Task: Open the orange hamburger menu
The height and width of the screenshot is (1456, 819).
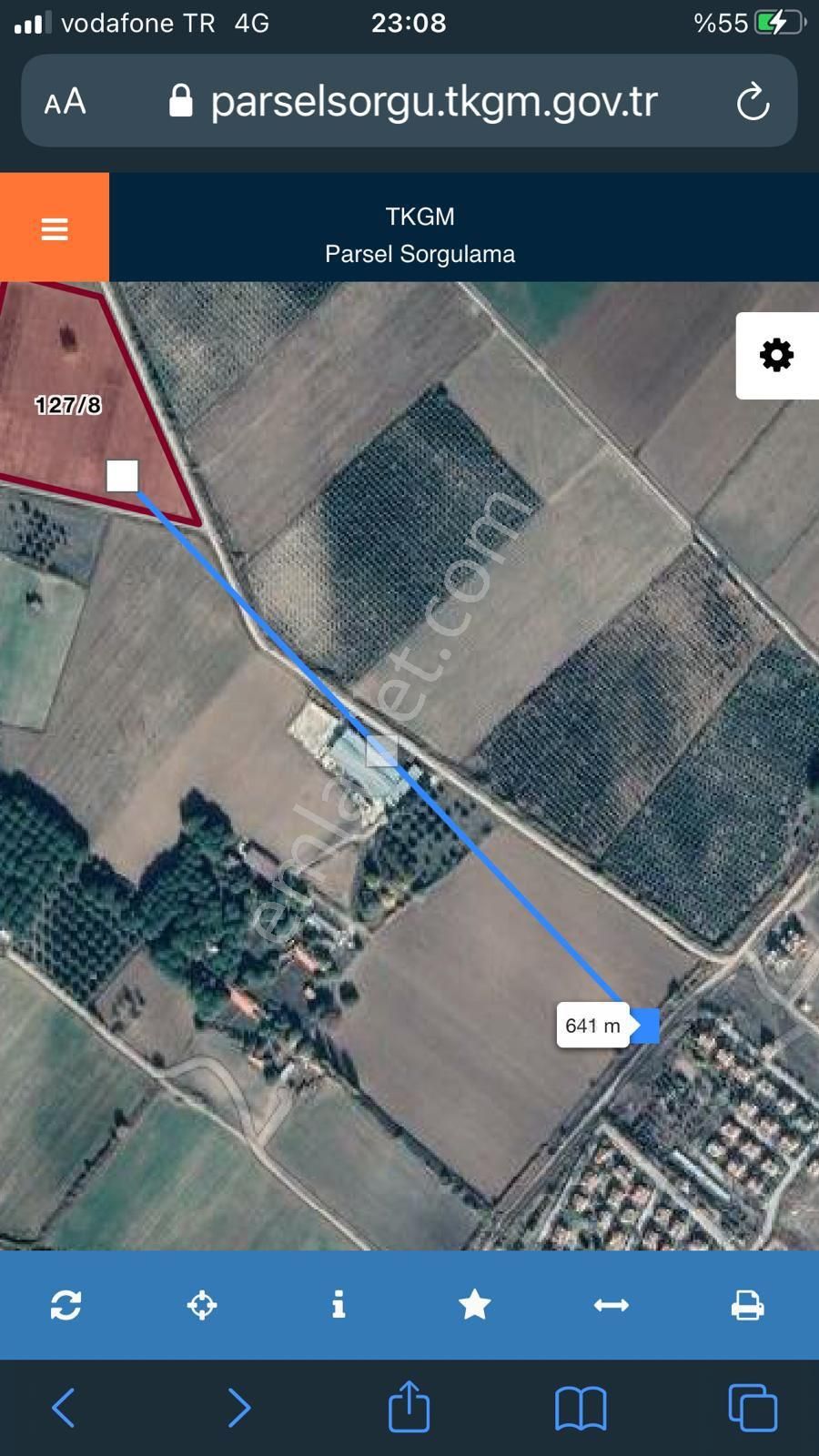Action: 55,228
